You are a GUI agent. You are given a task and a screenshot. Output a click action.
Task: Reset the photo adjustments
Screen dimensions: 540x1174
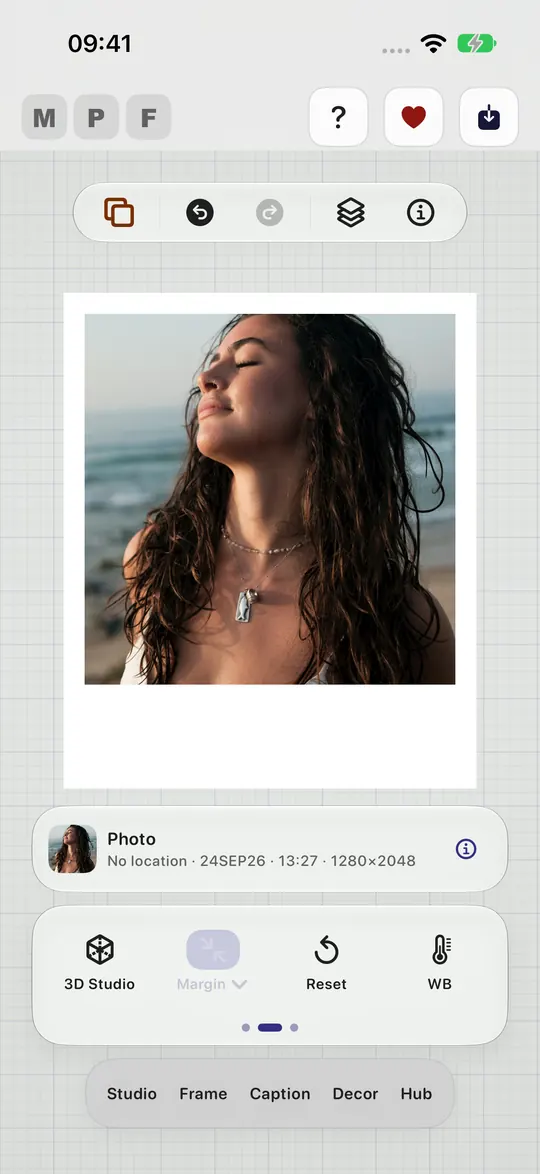pyautogui.click(x=327, y=963)
